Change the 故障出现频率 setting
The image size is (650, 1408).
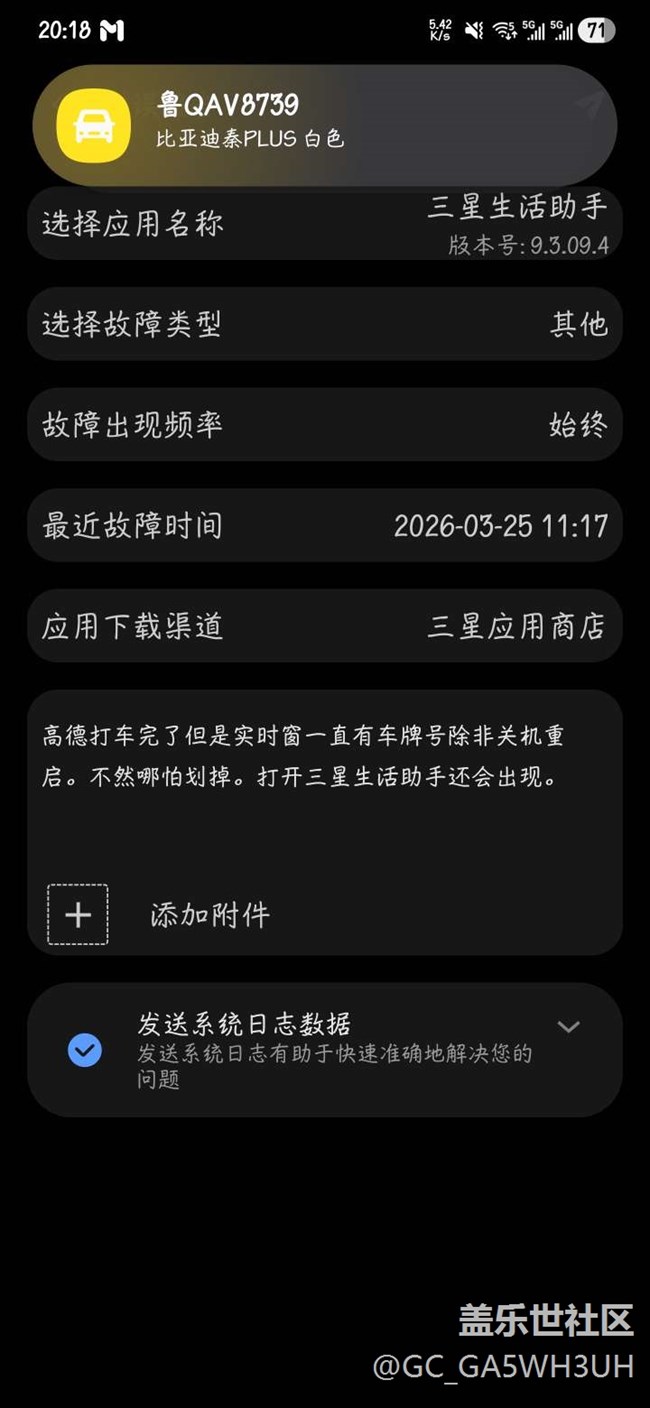325,425
